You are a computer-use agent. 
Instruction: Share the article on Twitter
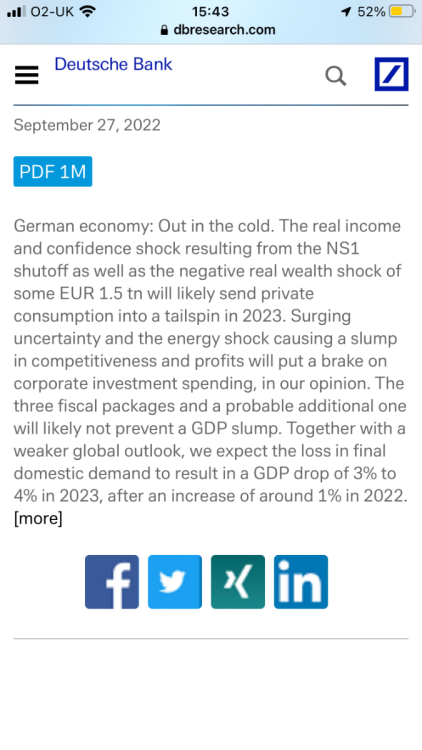175,582
